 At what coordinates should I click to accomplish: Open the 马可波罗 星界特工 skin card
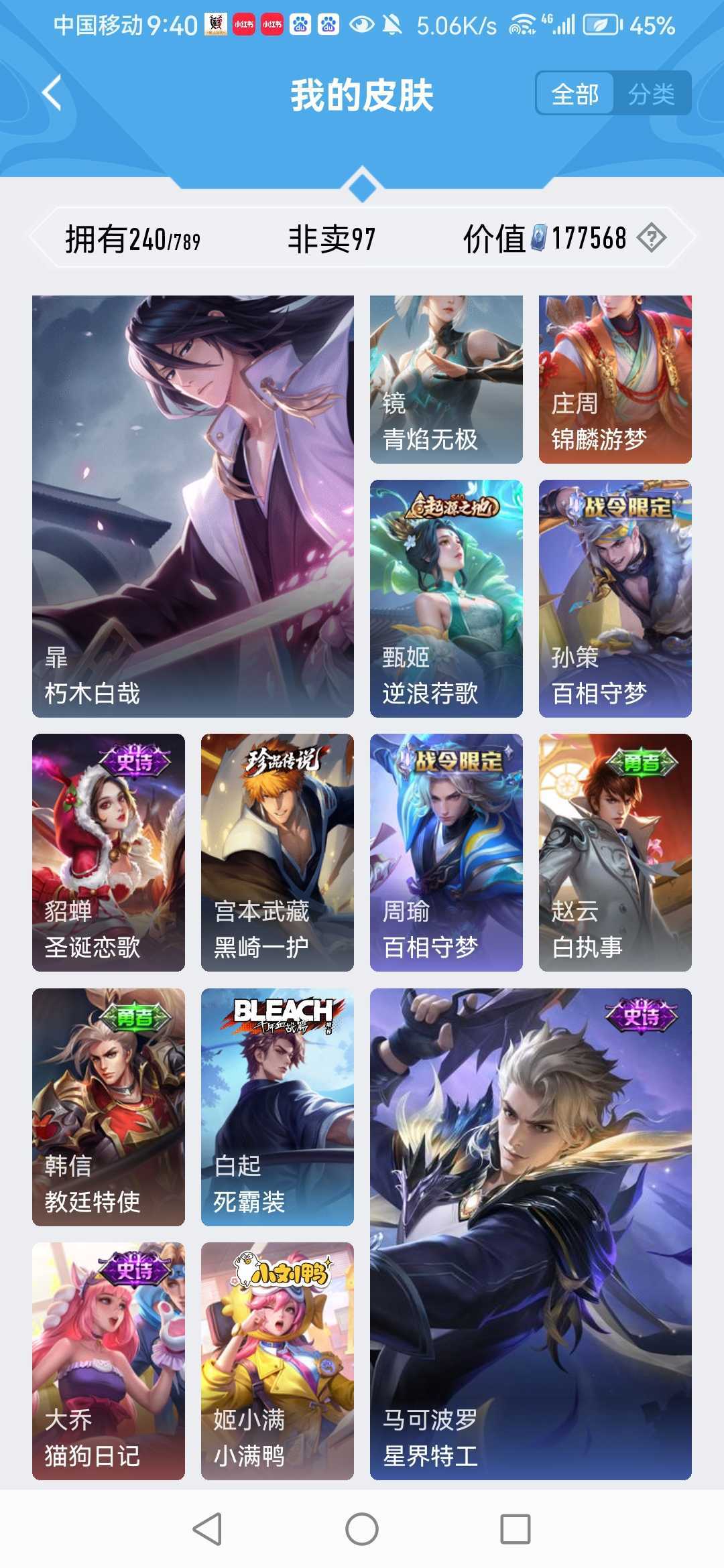tap(531, 1234)
